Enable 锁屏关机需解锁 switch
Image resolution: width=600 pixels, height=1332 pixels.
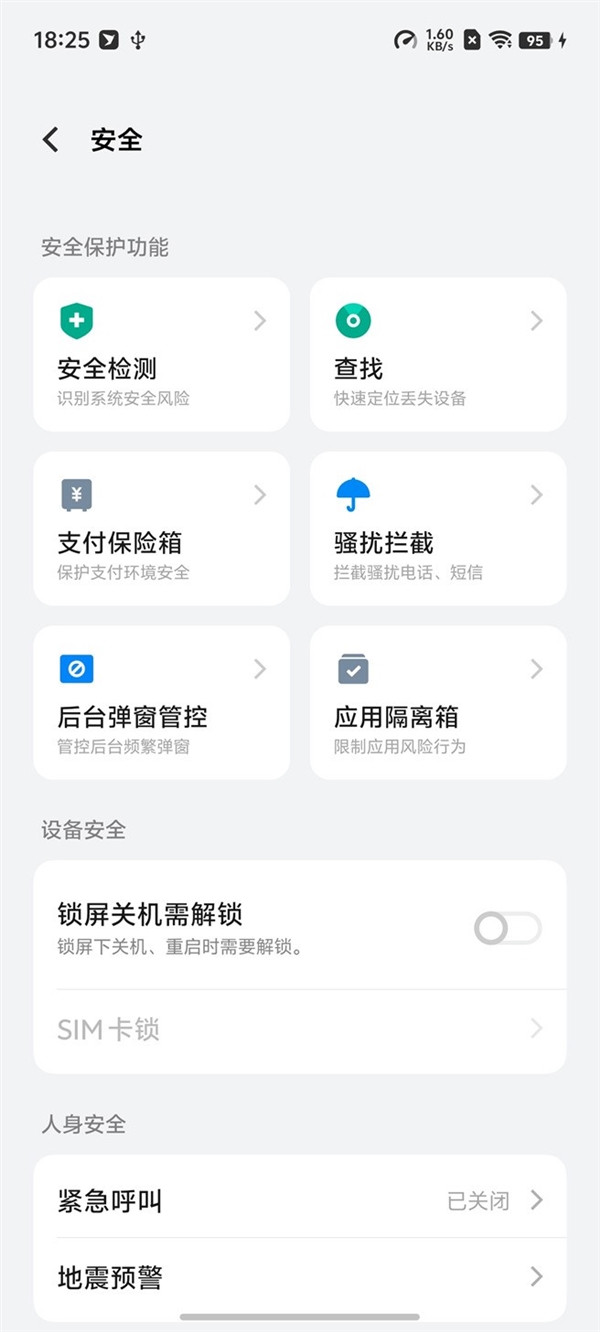(x=507, y=929)
